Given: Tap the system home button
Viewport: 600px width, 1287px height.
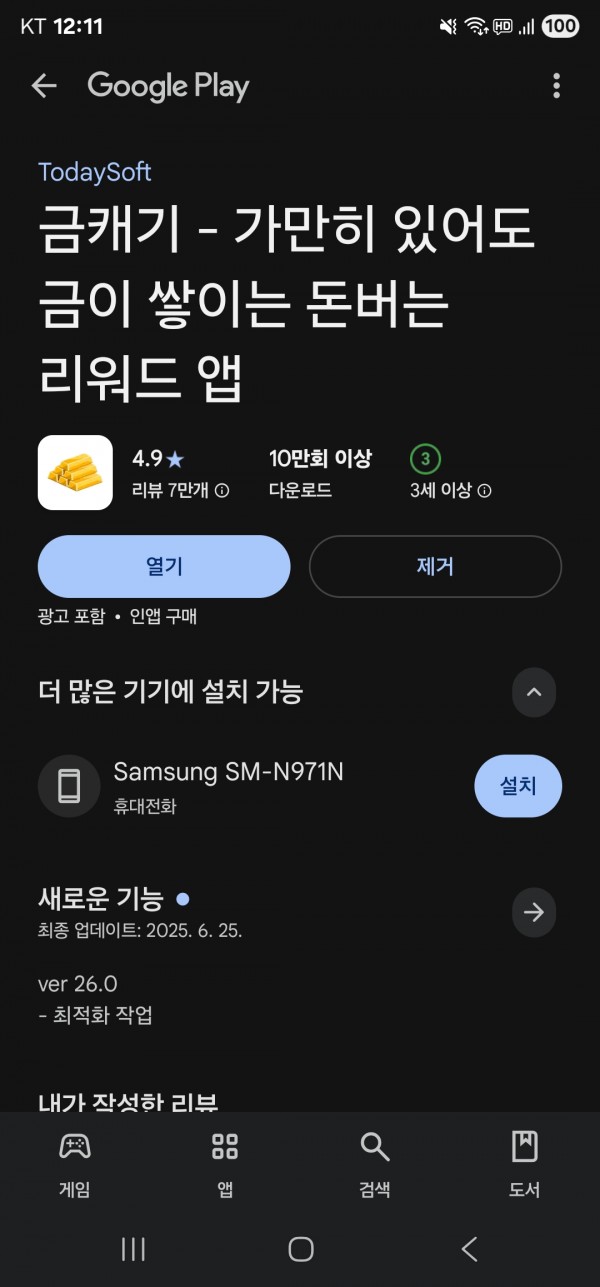Looking at the screenshot, I should (300, 1249).
